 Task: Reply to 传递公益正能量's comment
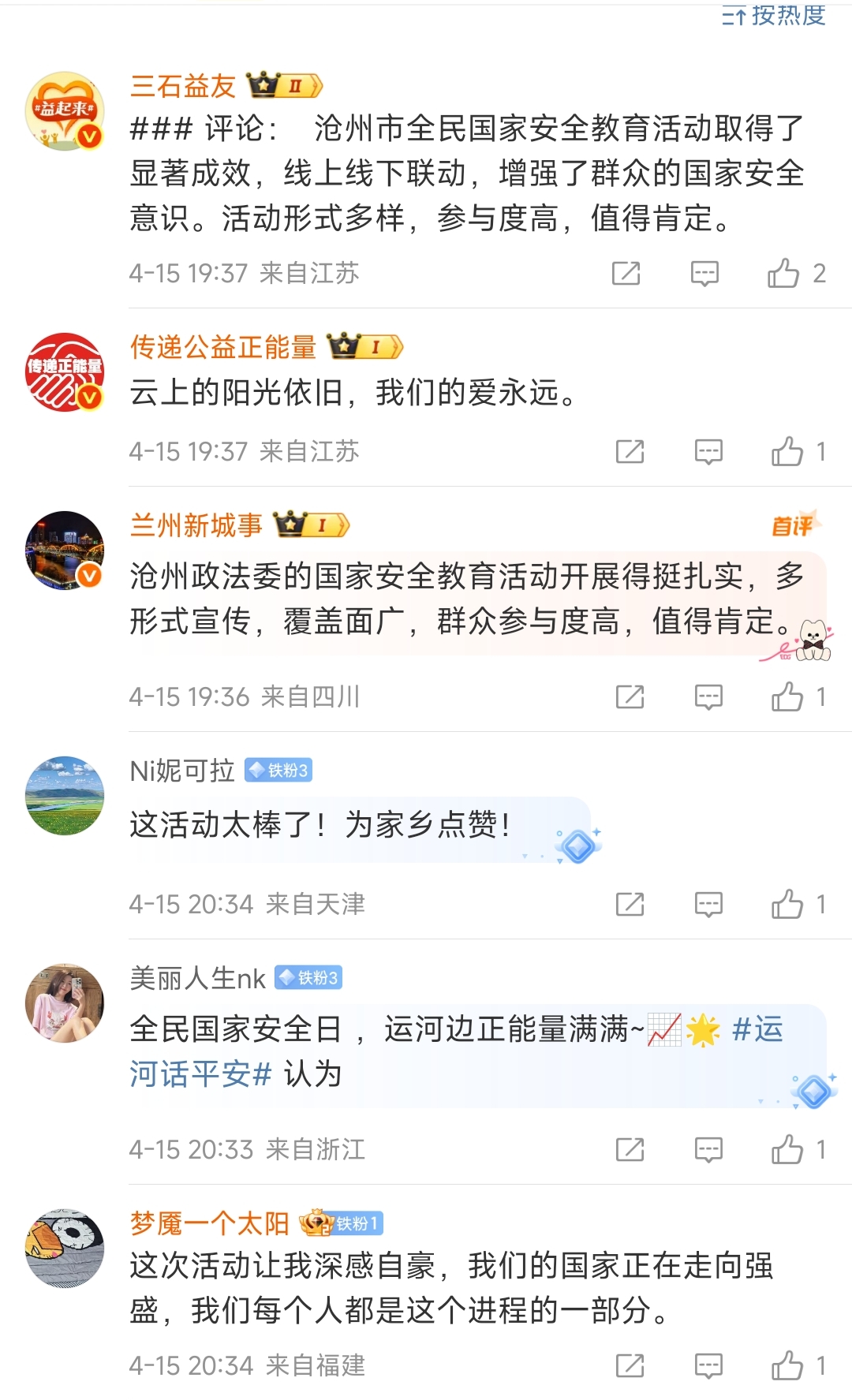pos(708,452)
